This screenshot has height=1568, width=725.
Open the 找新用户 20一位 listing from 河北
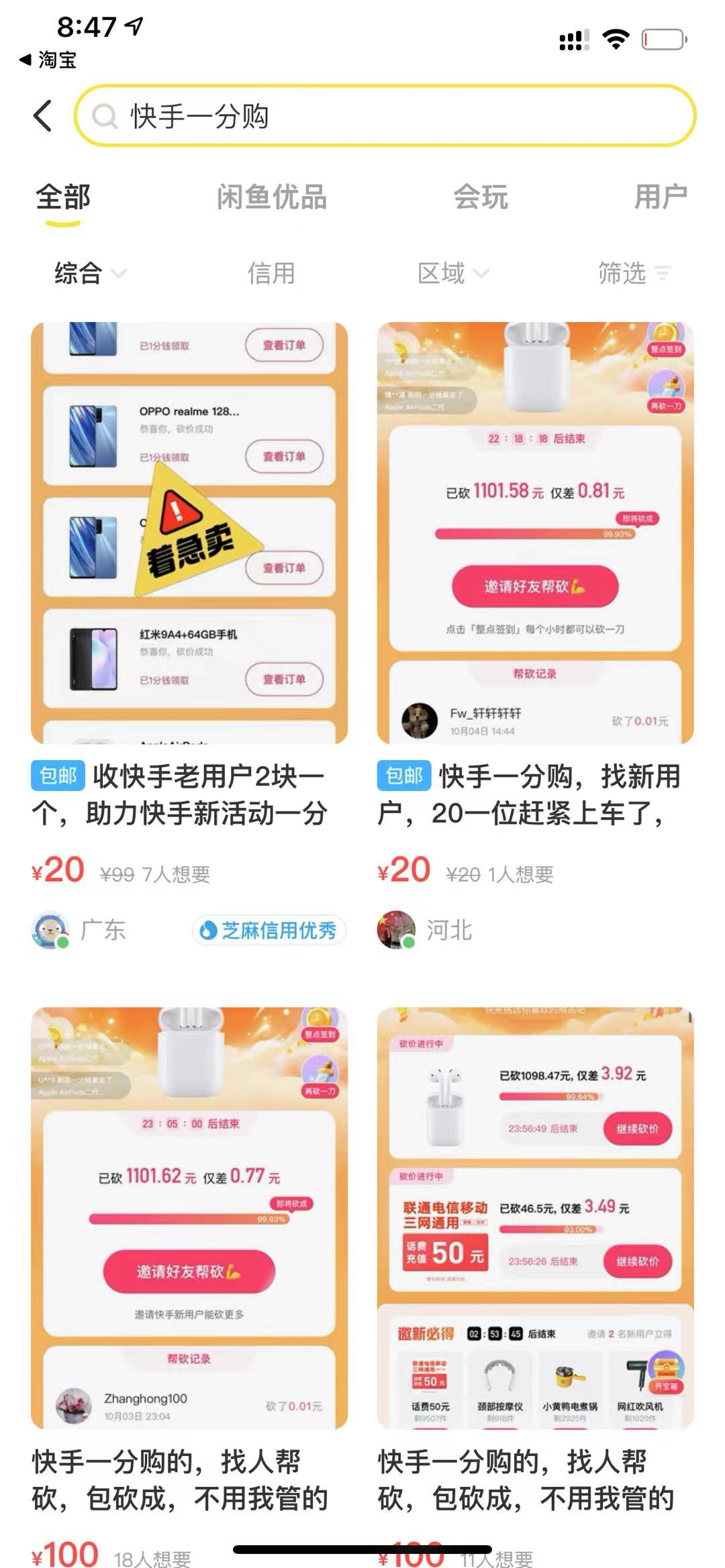(x=535, y=794)
